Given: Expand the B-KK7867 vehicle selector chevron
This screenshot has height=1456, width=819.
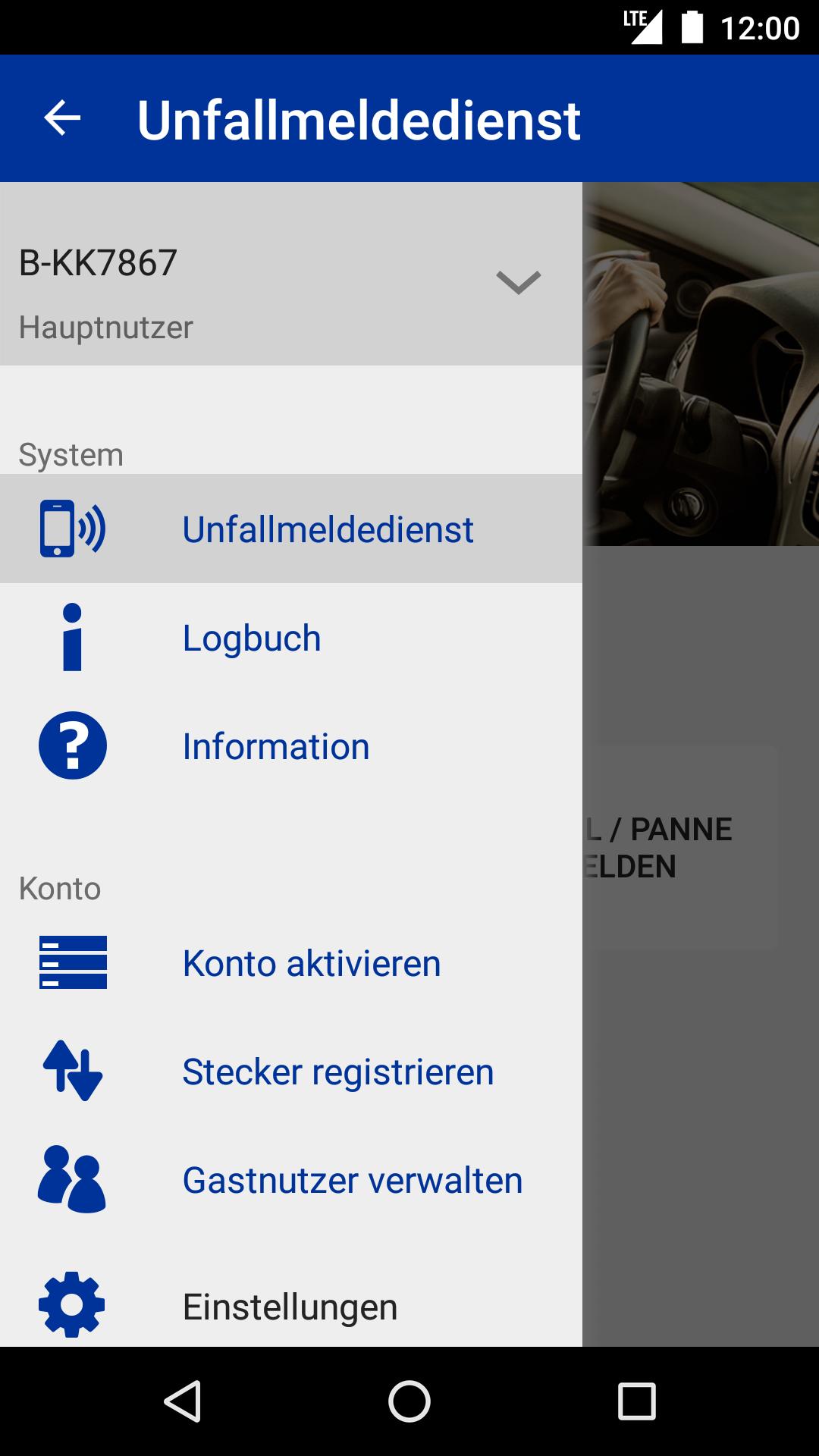Looking at the screenshot, I should point(519,283).
